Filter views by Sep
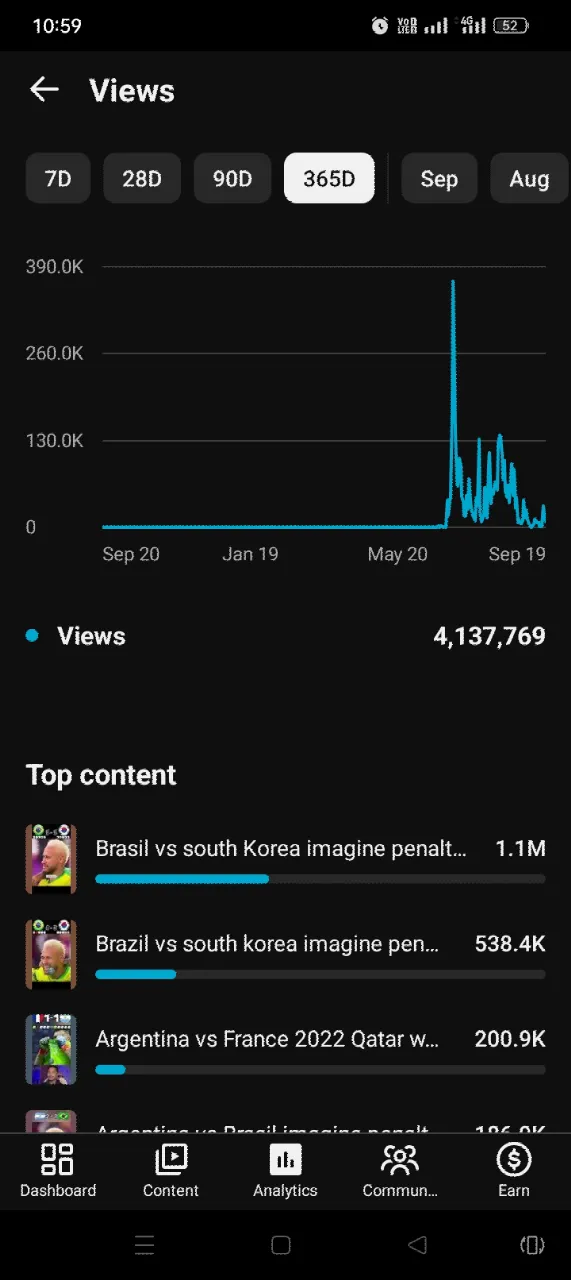This screenshot has height=1280, width=571. (439, 179)
